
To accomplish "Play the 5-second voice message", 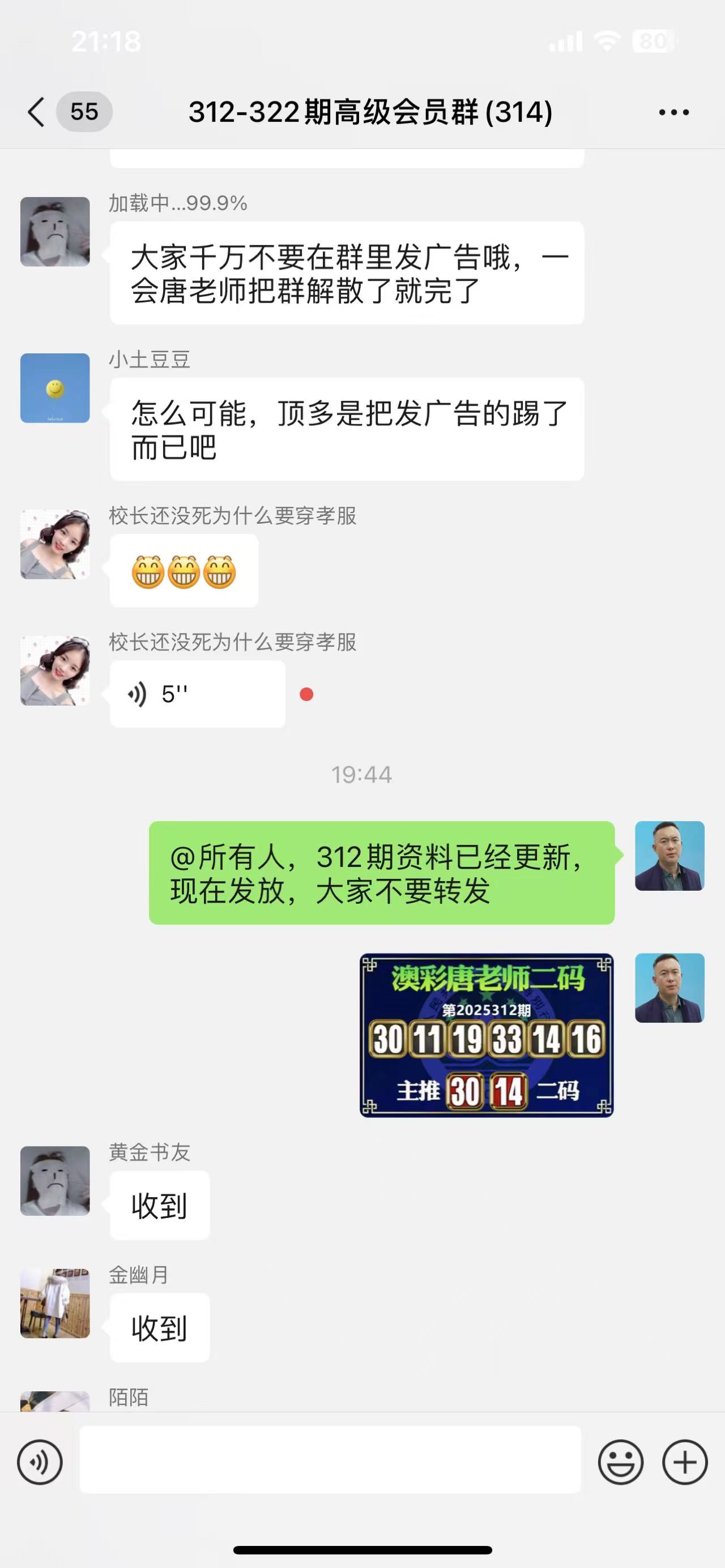I will coord(197,694).
